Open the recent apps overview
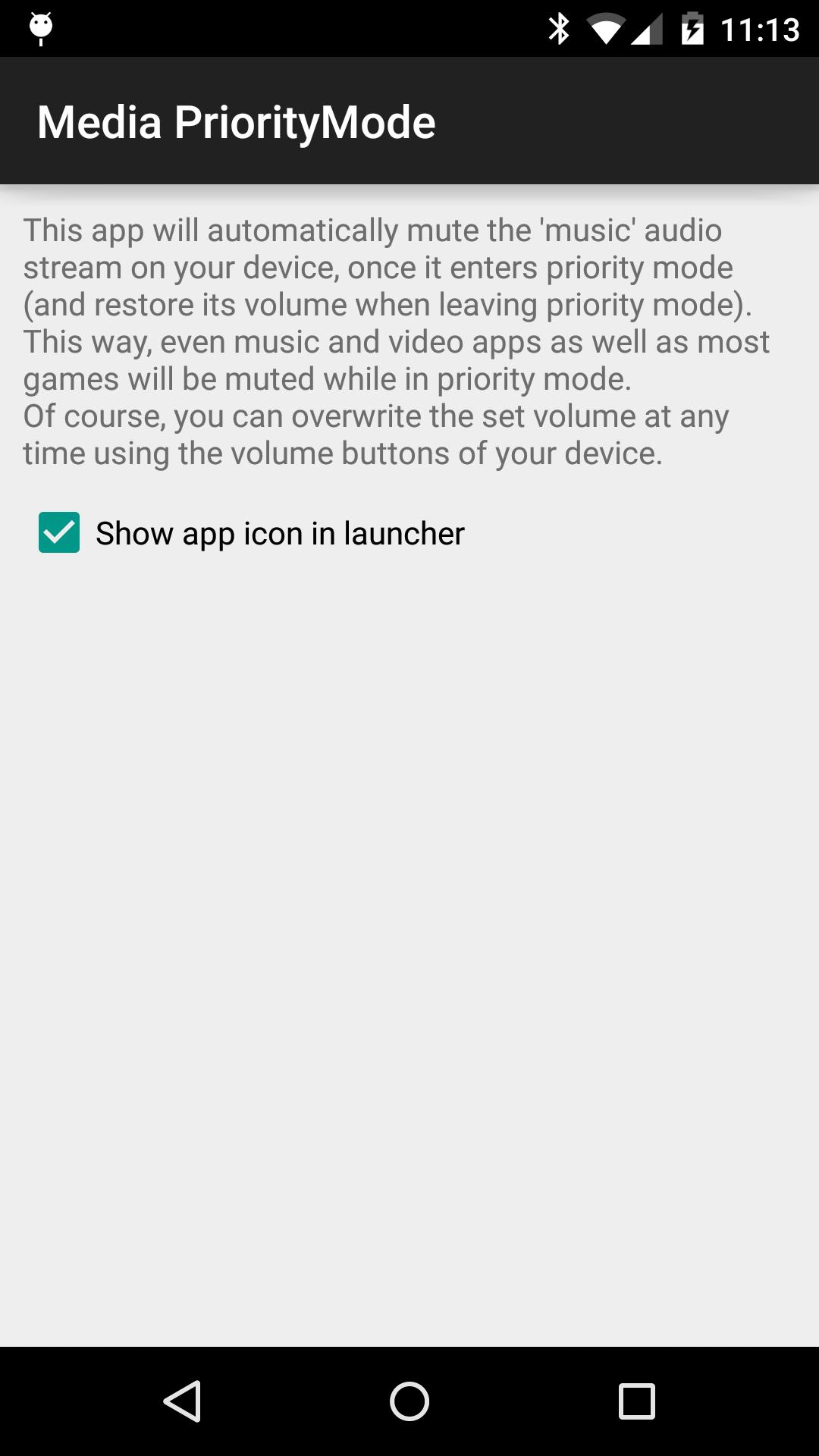The height and width of the screenshot is (1456, 819). pyautogui.click(x=636, y=1401)
